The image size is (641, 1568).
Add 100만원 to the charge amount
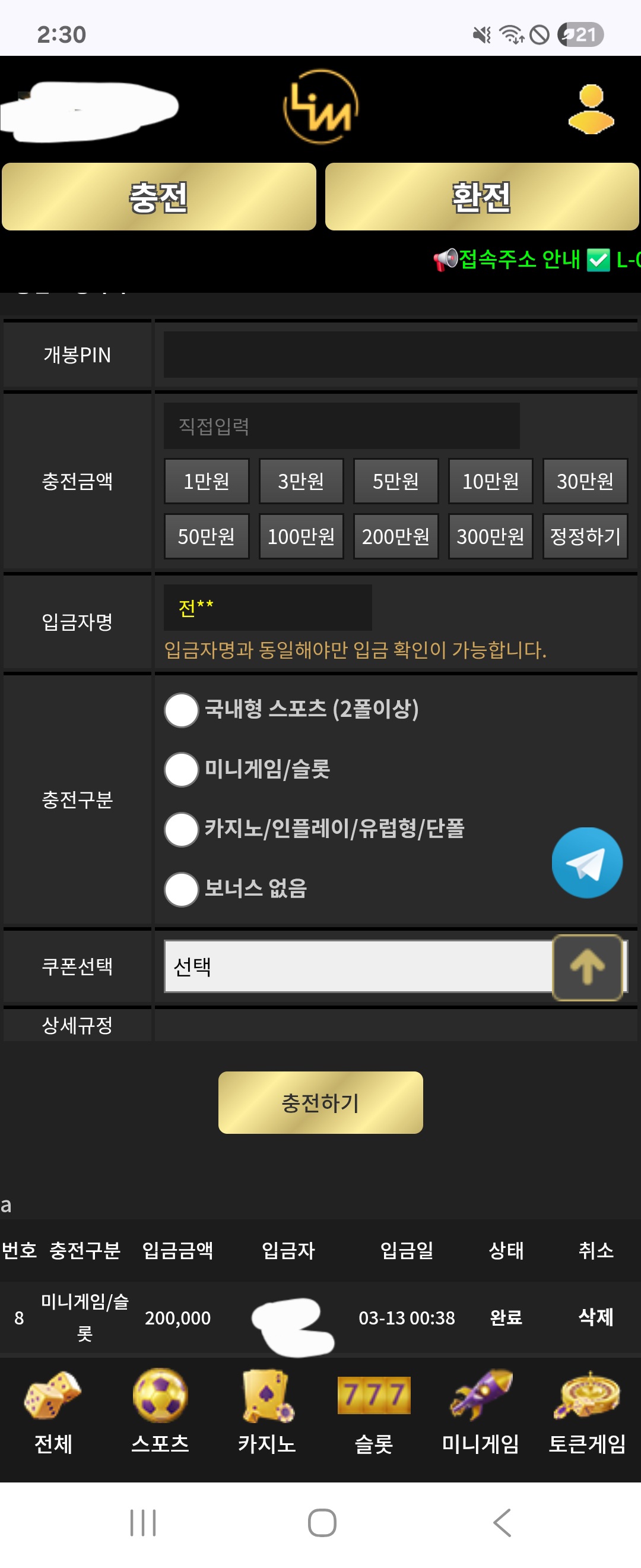pos(301,536)
